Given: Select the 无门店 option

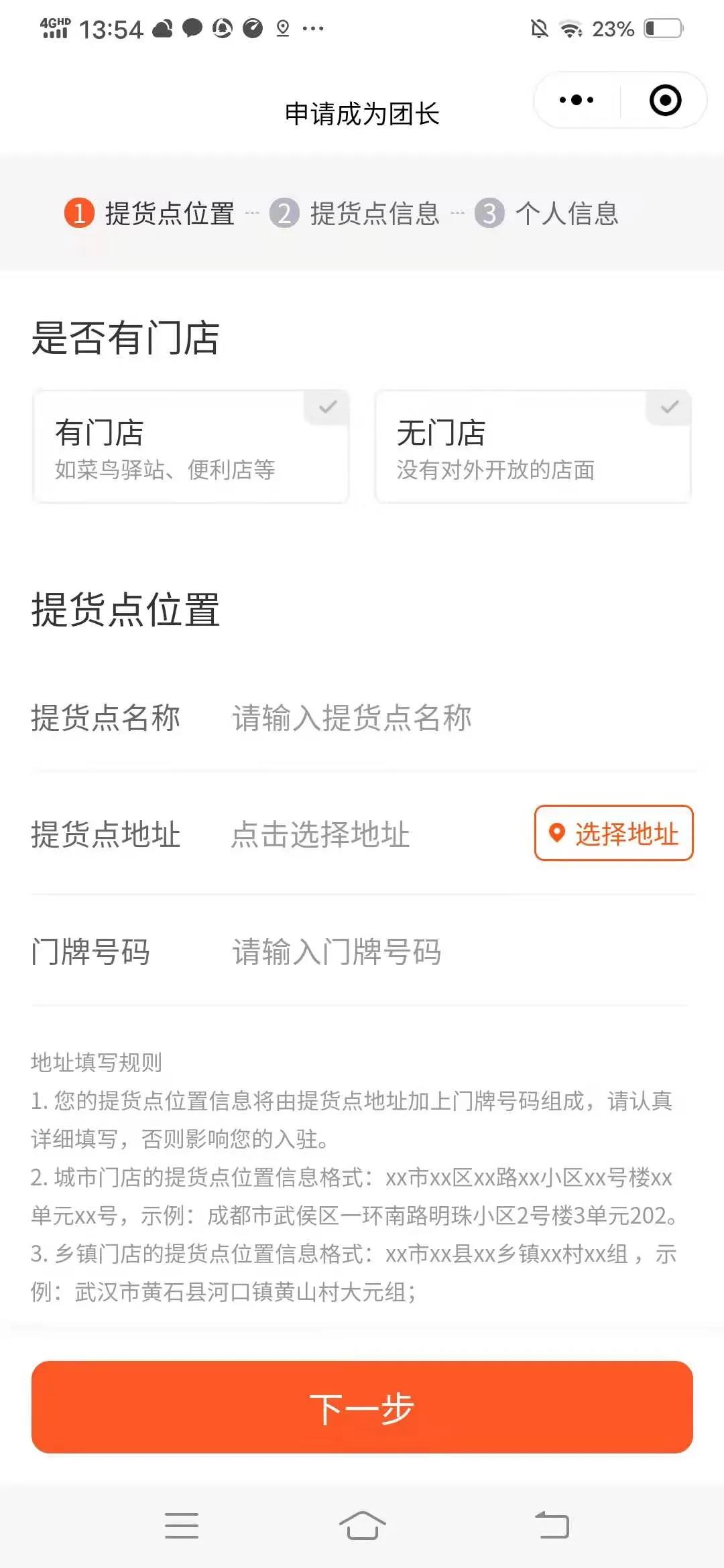Looking at the screenshot, I should tap(532, 446).
